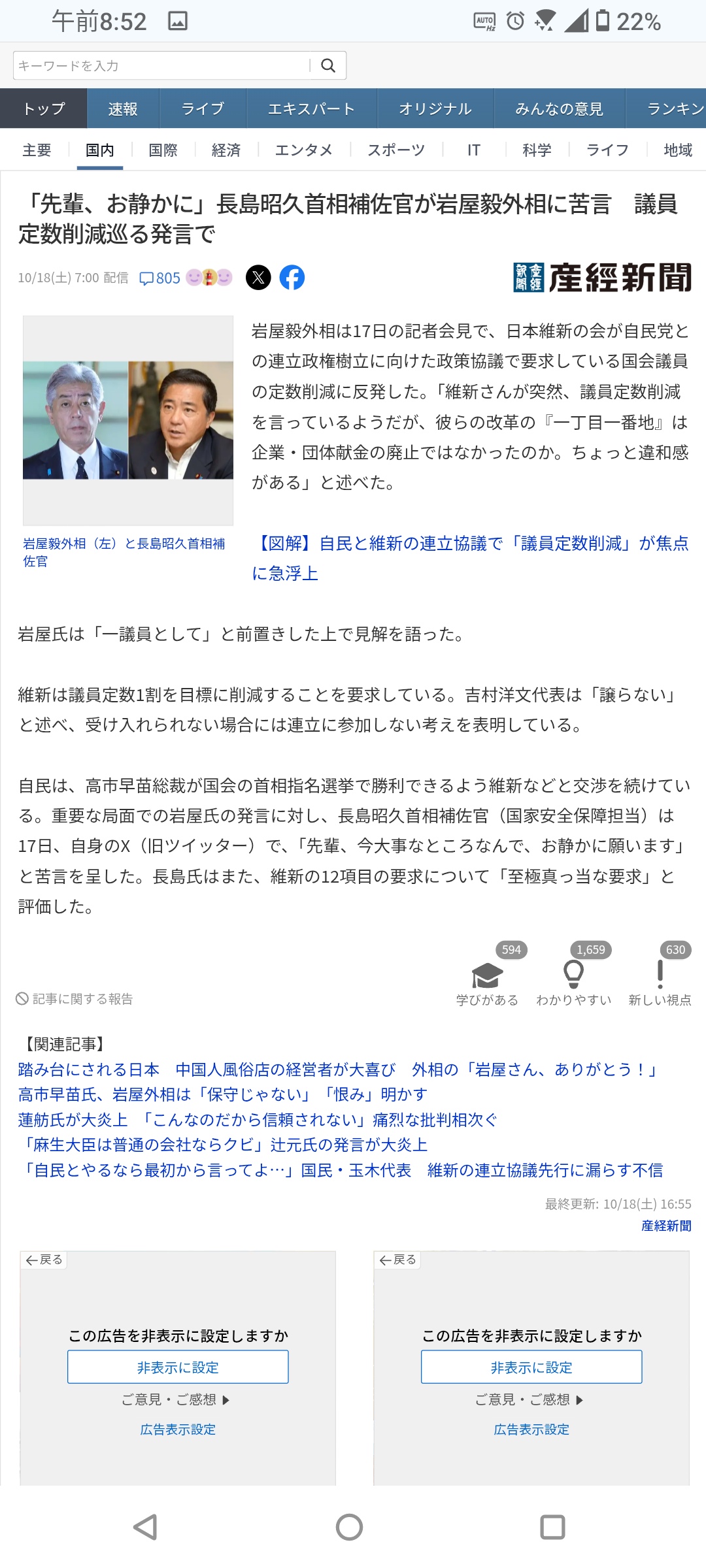Open the 産経新聞 source link under last-updated time

666,1226
